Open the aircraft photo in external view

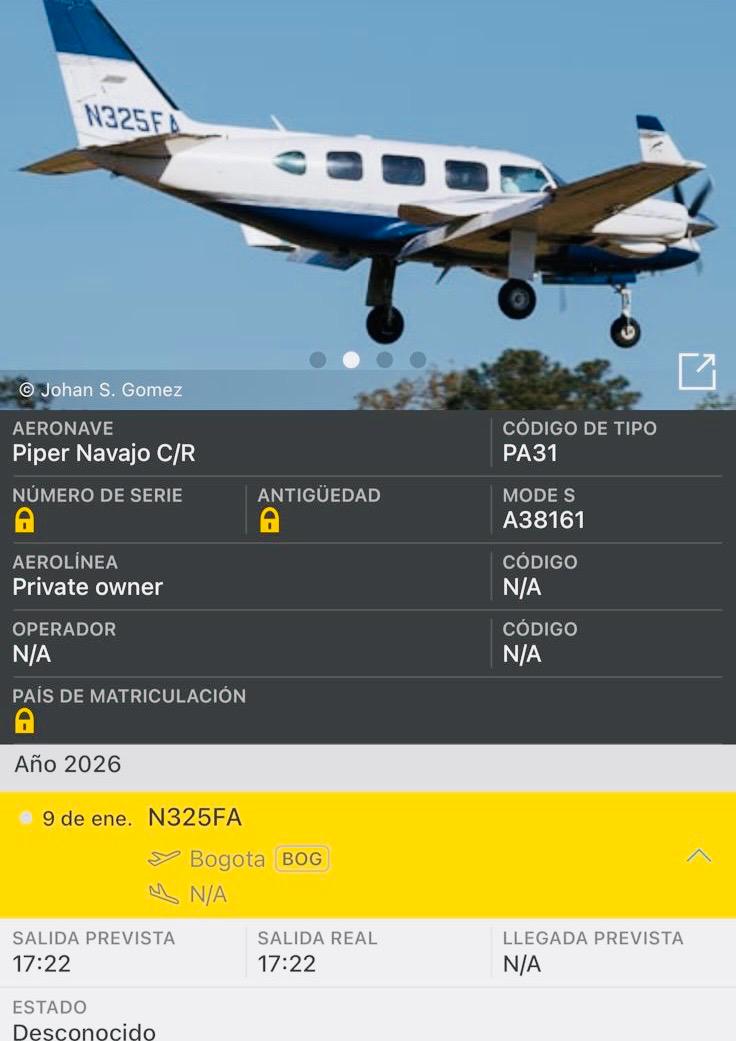click(697, 372)
